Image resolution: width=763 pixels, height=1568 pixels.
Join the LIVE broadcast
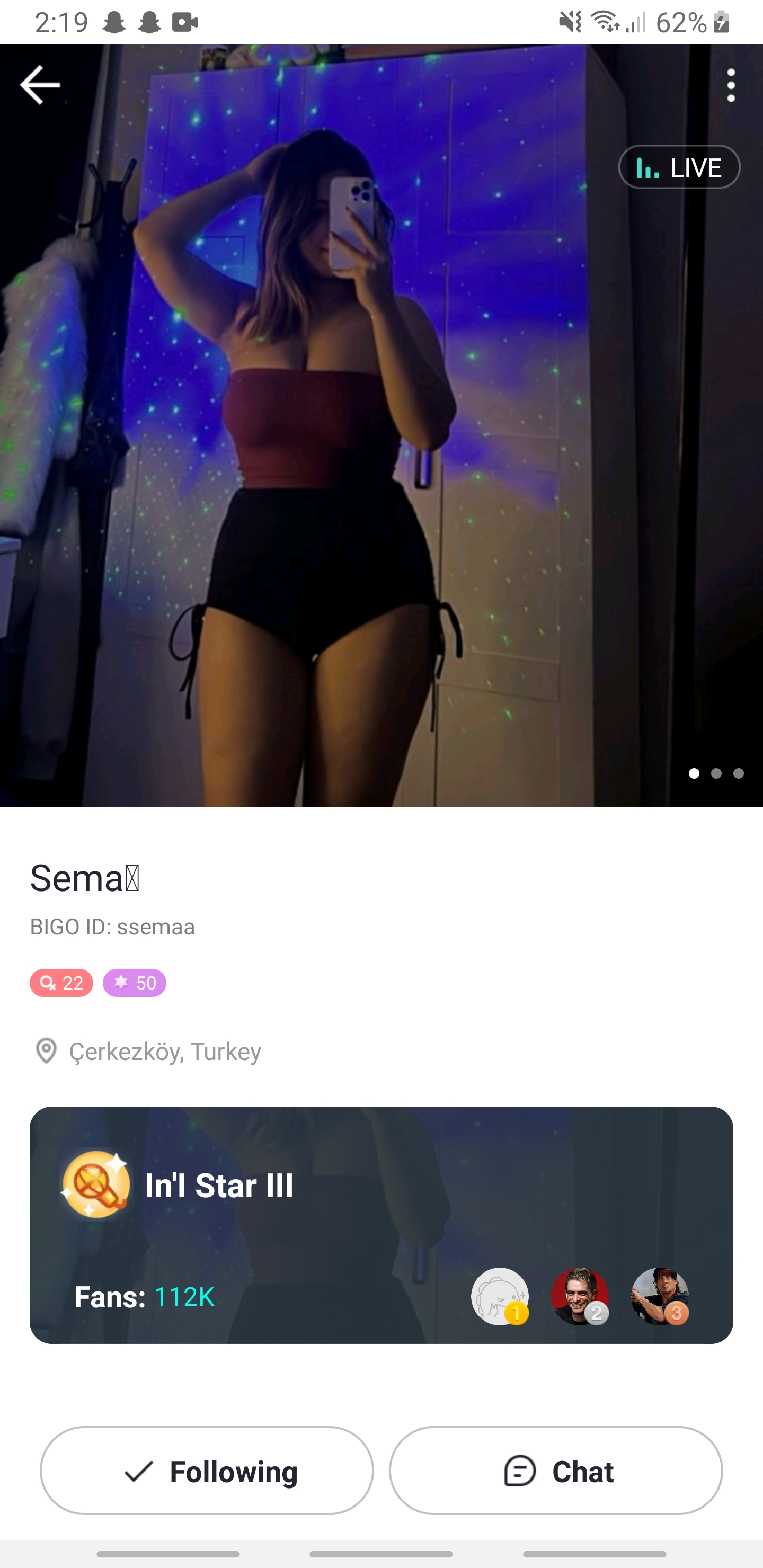(679, 167)
